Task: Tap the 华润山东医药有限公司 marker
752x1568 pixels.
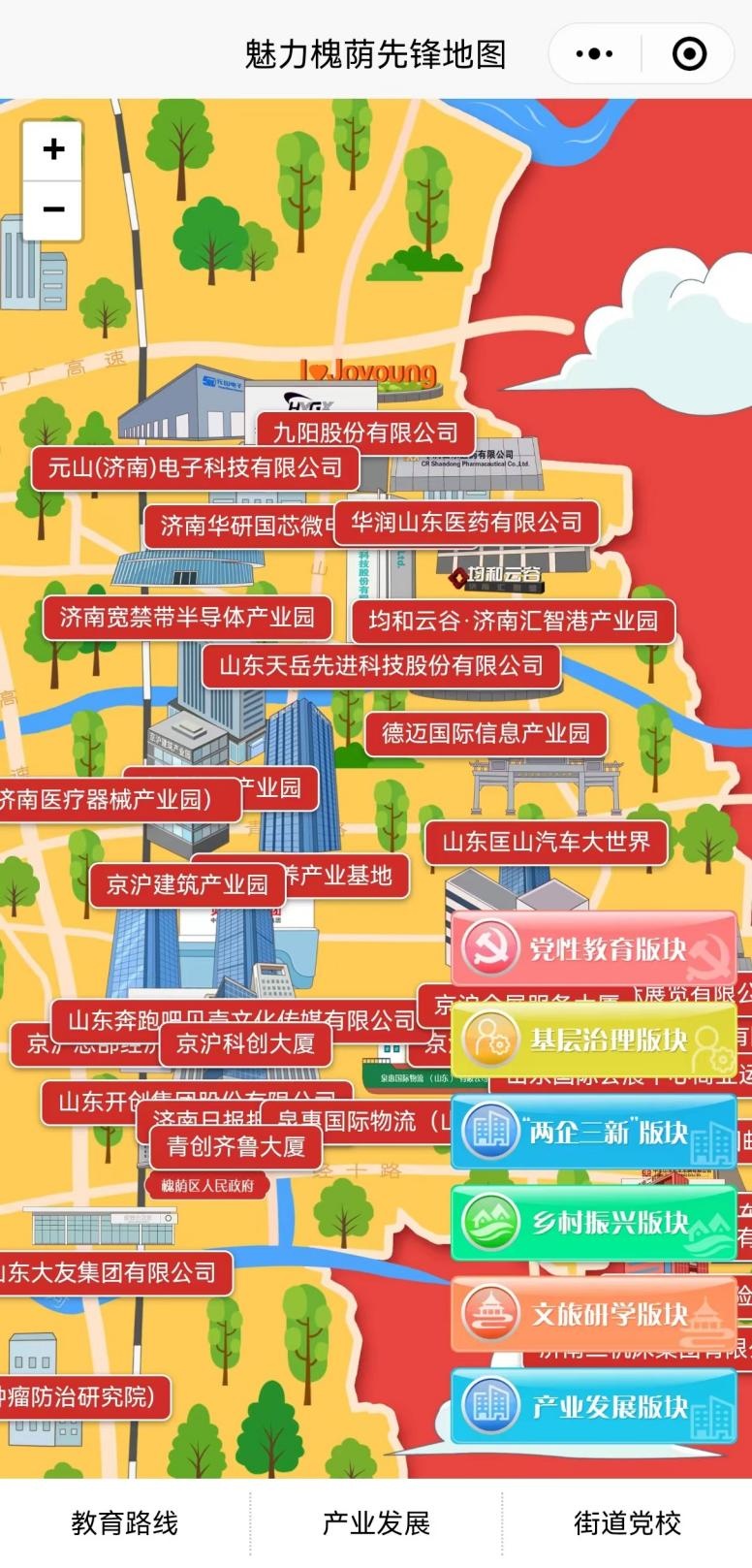Action: pyautogui.click(x=466, y=523)
